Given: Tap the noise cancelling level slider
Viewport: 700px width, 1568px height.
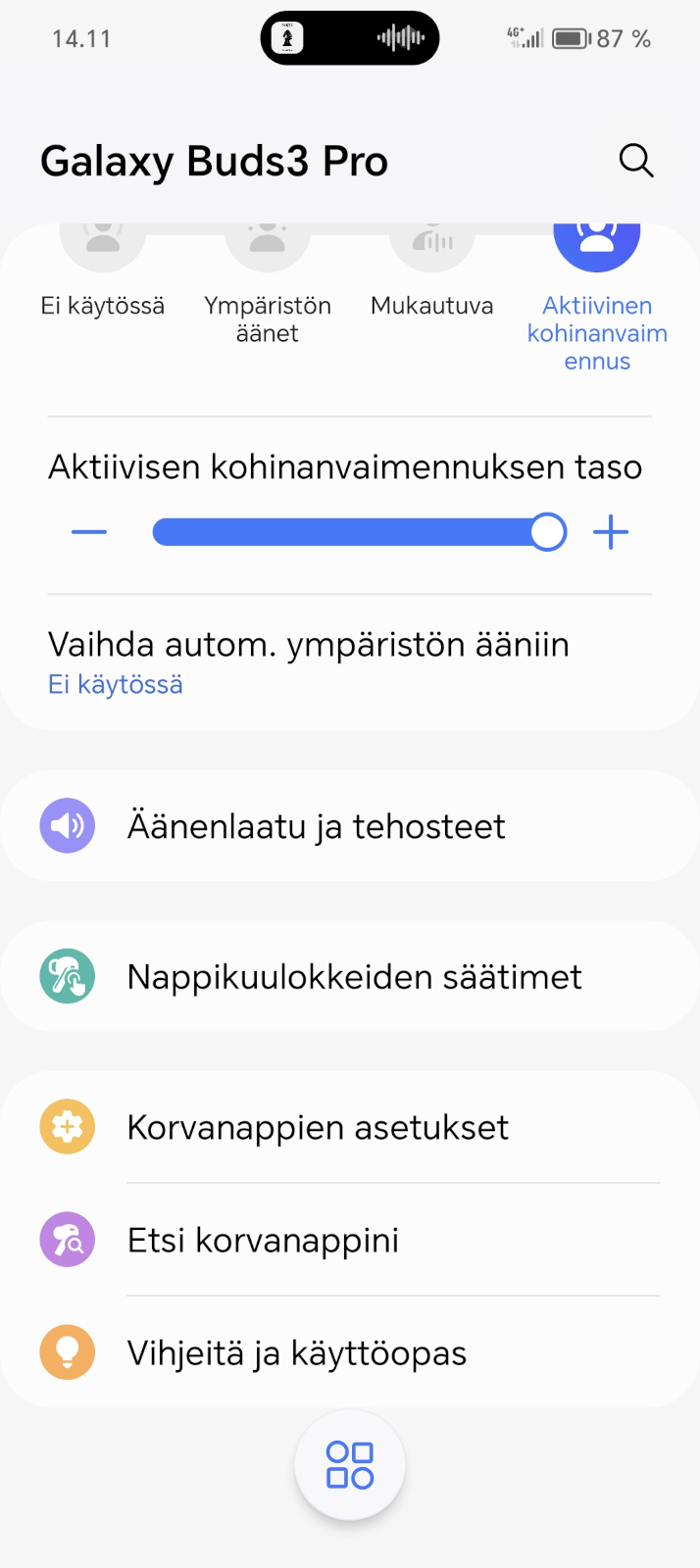Looking at the screenshot, I should pyautogui.click(x=360, y=532).
